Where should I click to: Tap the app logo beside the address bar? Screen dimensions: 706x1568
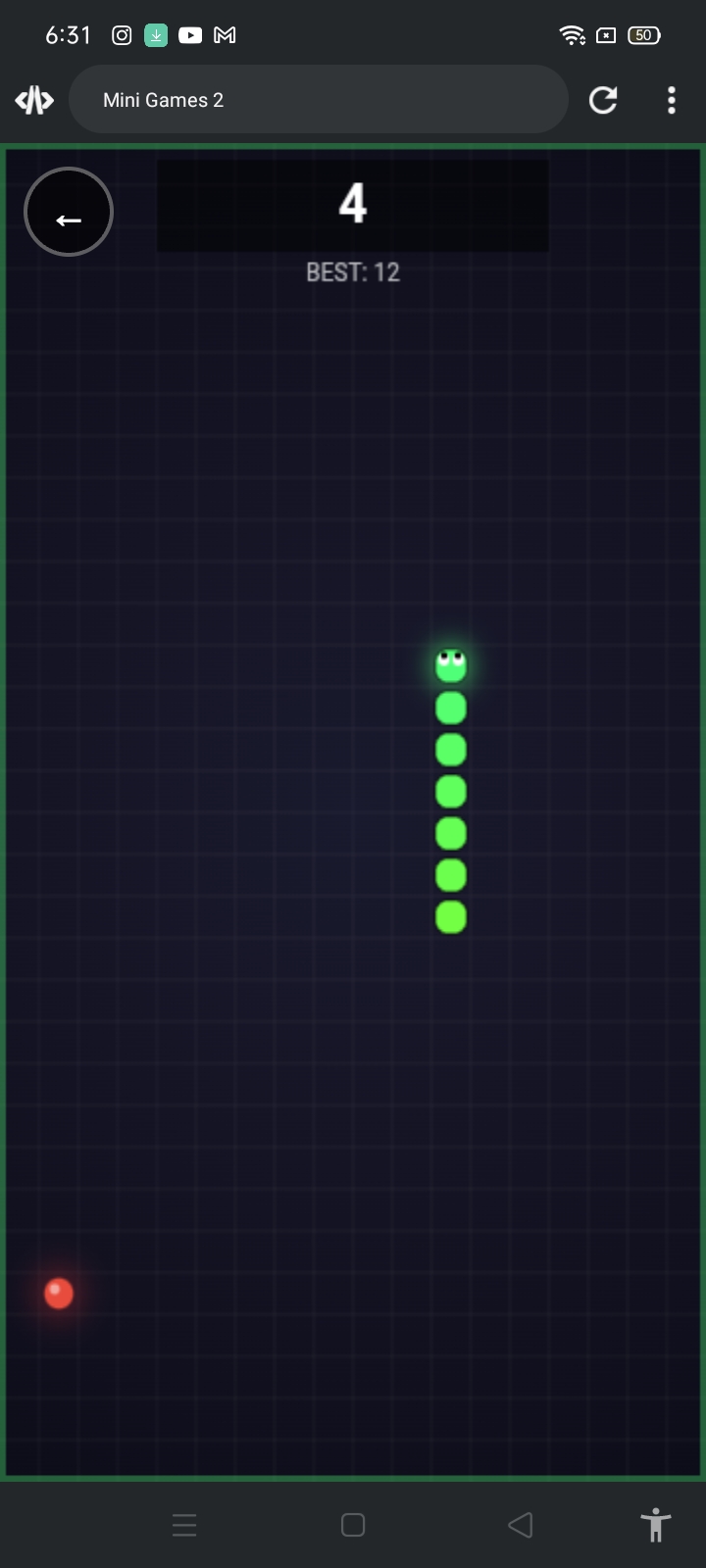(34, 100)
